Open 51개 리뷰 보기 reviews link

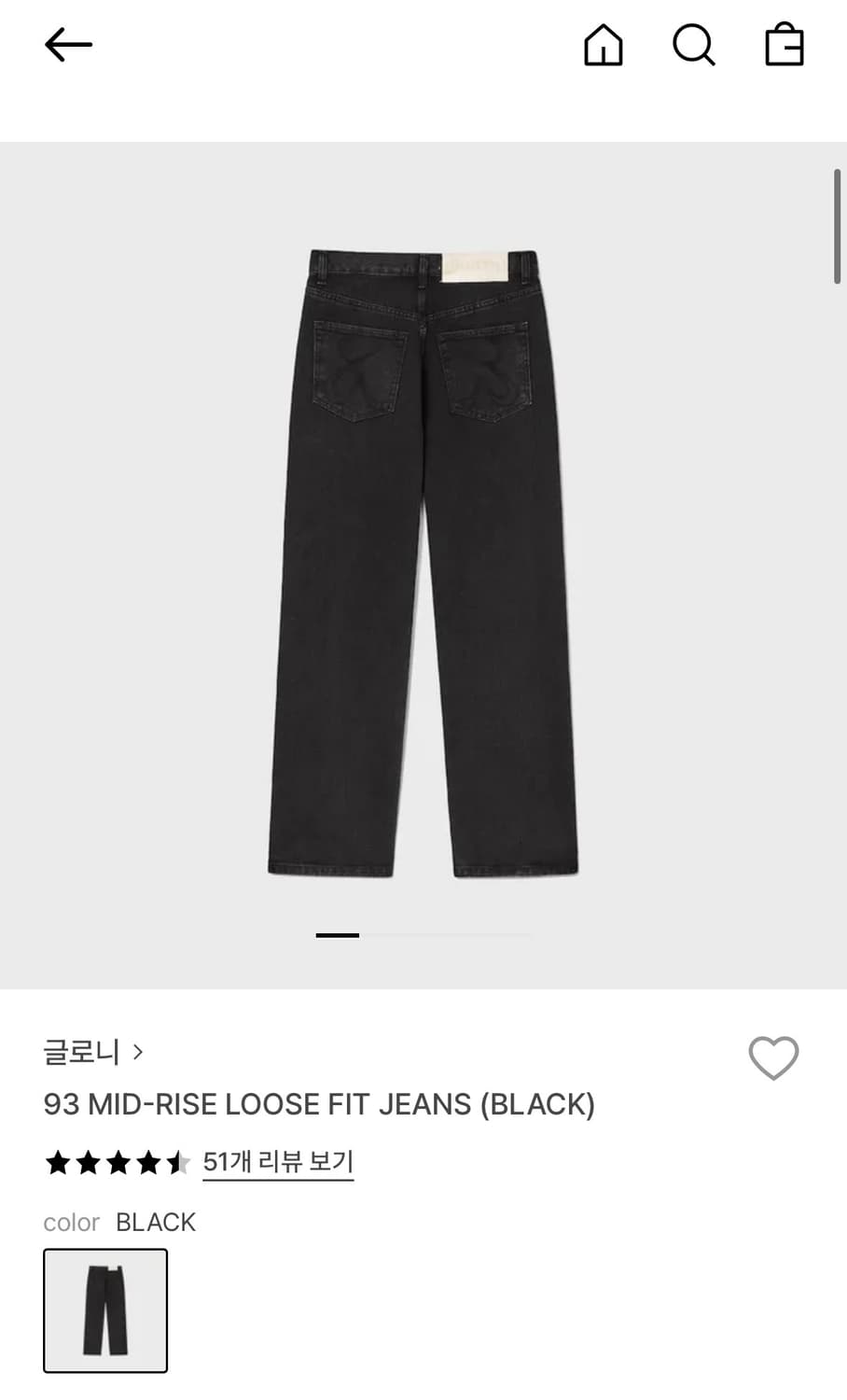(277, 1161)
